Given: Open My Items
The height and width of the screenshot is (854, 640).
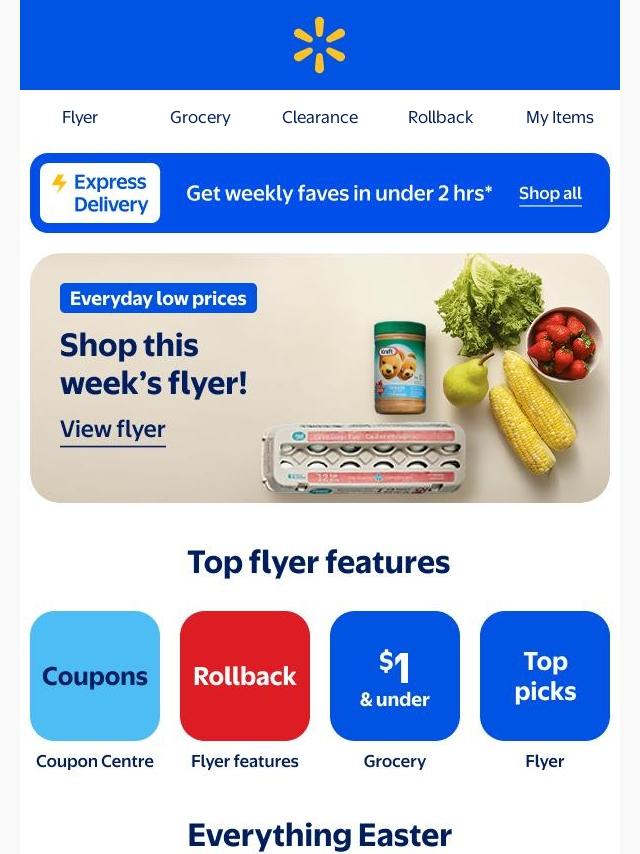Looking at the screenshot, I should click(x=559, y=117).
